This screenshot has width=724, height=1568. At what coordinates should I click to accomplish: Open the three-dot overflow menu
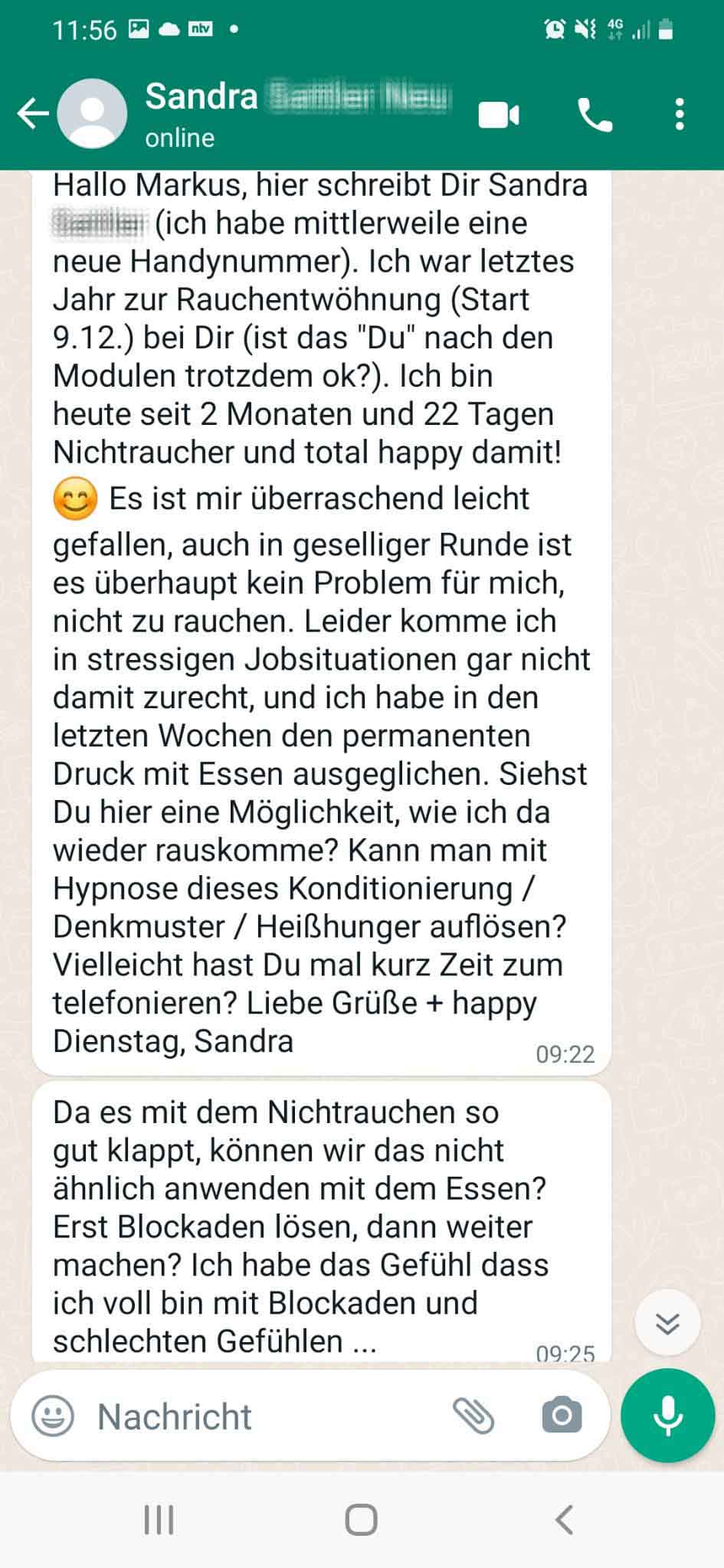click(x=680, y=115)
